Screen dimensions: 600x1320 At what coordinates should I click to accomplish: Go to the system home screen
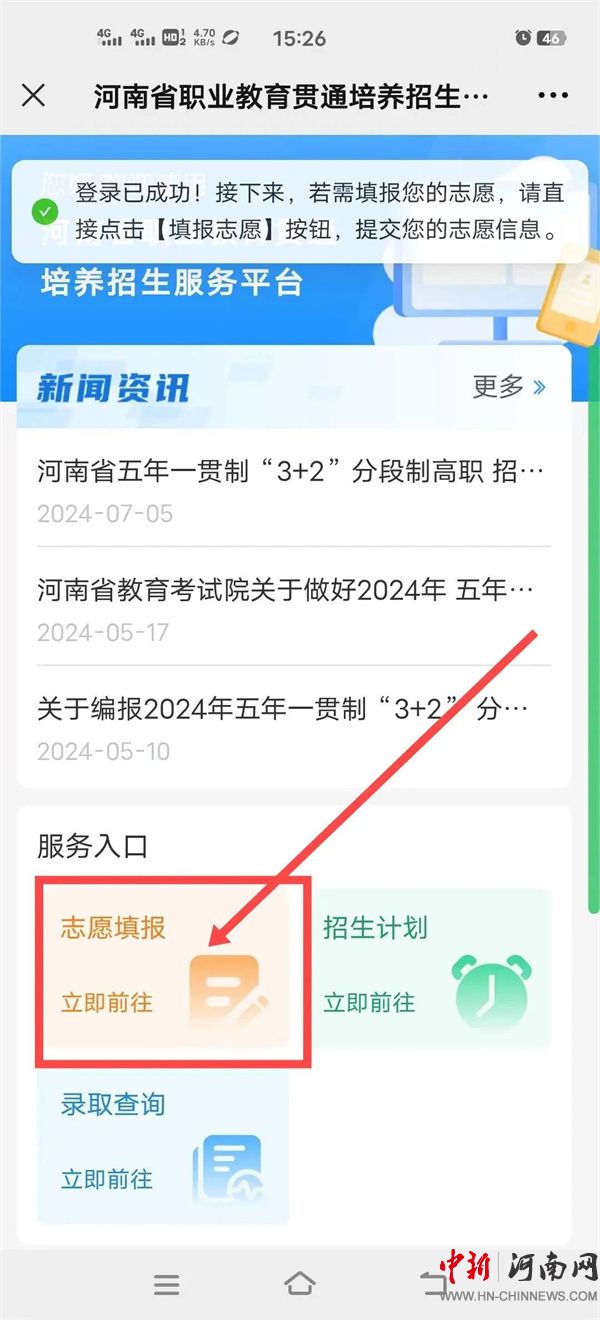click(x=299, y=1284)
